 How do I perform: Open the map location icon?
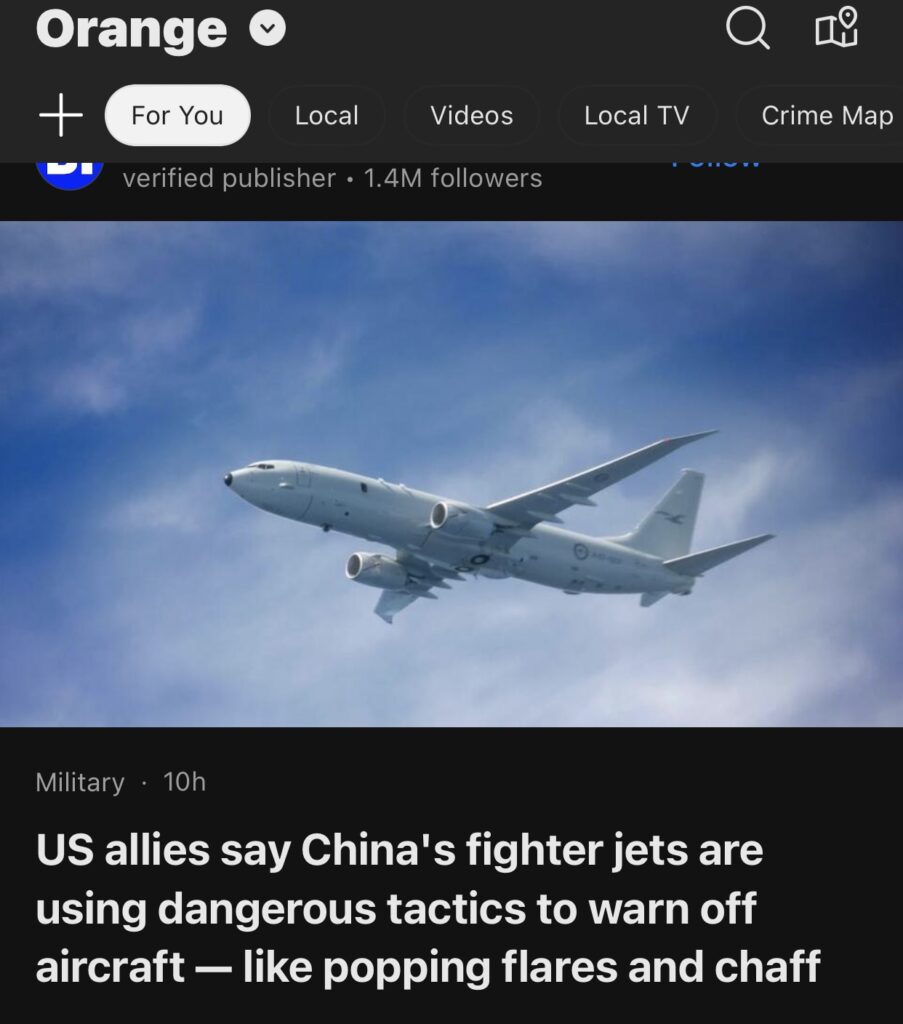[837, 28]
